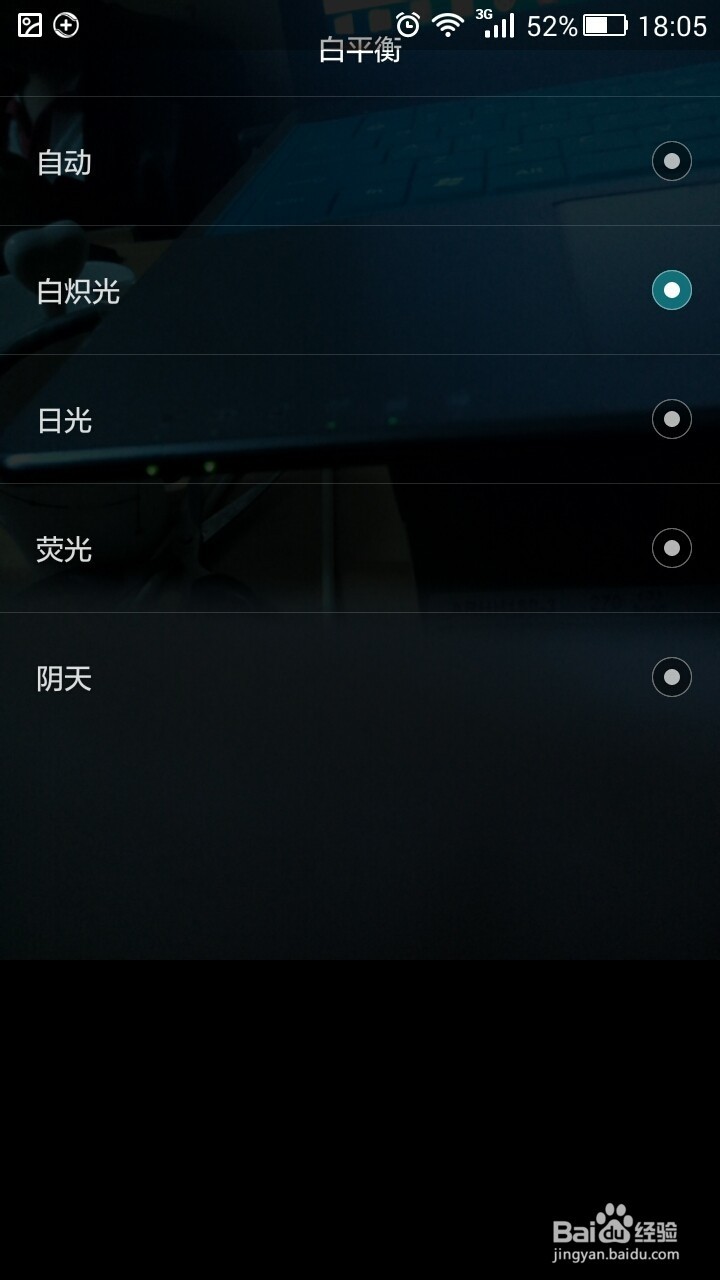The height and width of the screenshot is (1280, 720).
Task: Tap the 荧光 option text label
Action: tap(66, 548)
